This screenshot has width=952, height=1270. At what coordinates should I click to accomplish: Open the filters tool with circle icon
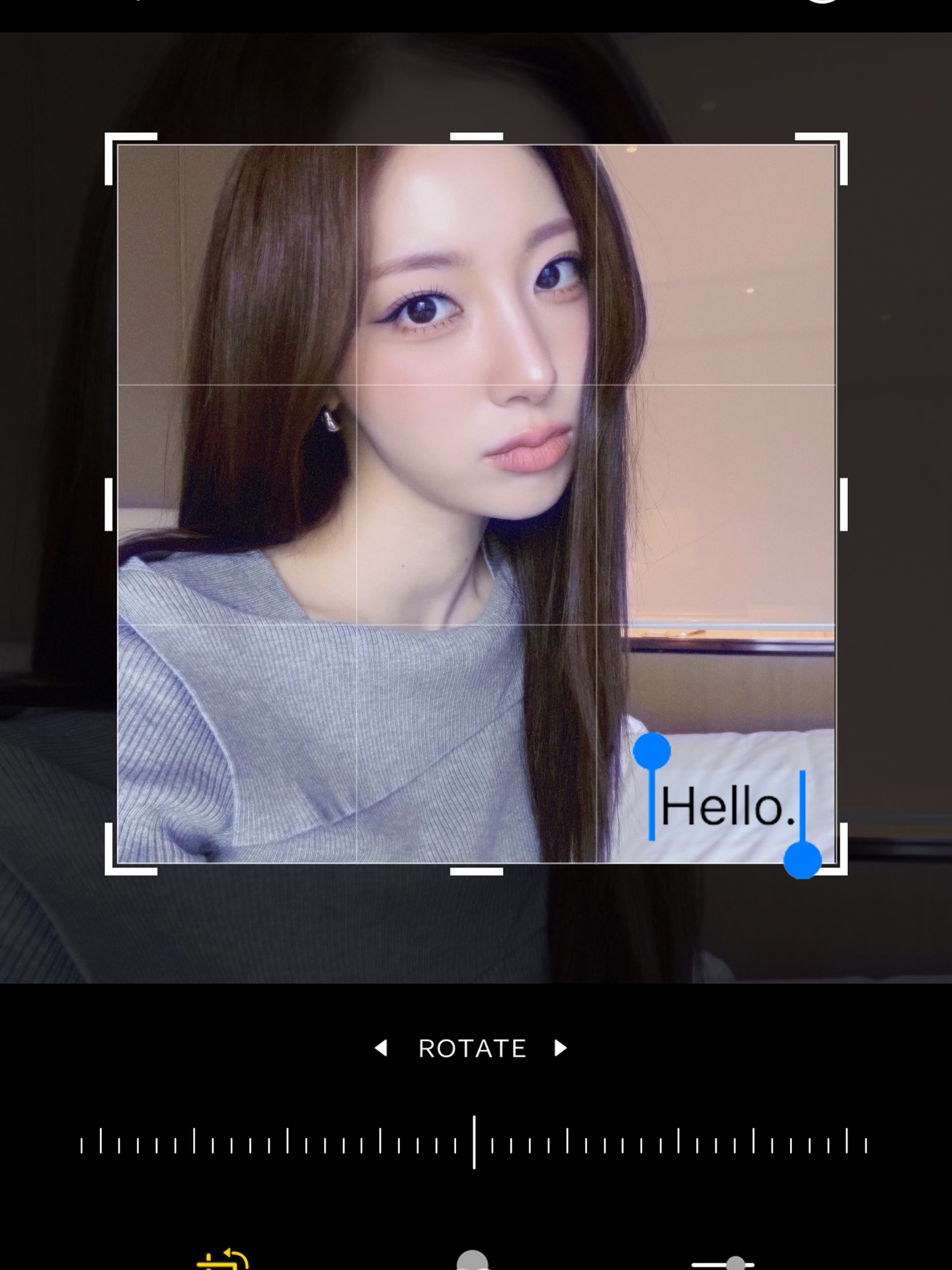tap(473, 1260)
